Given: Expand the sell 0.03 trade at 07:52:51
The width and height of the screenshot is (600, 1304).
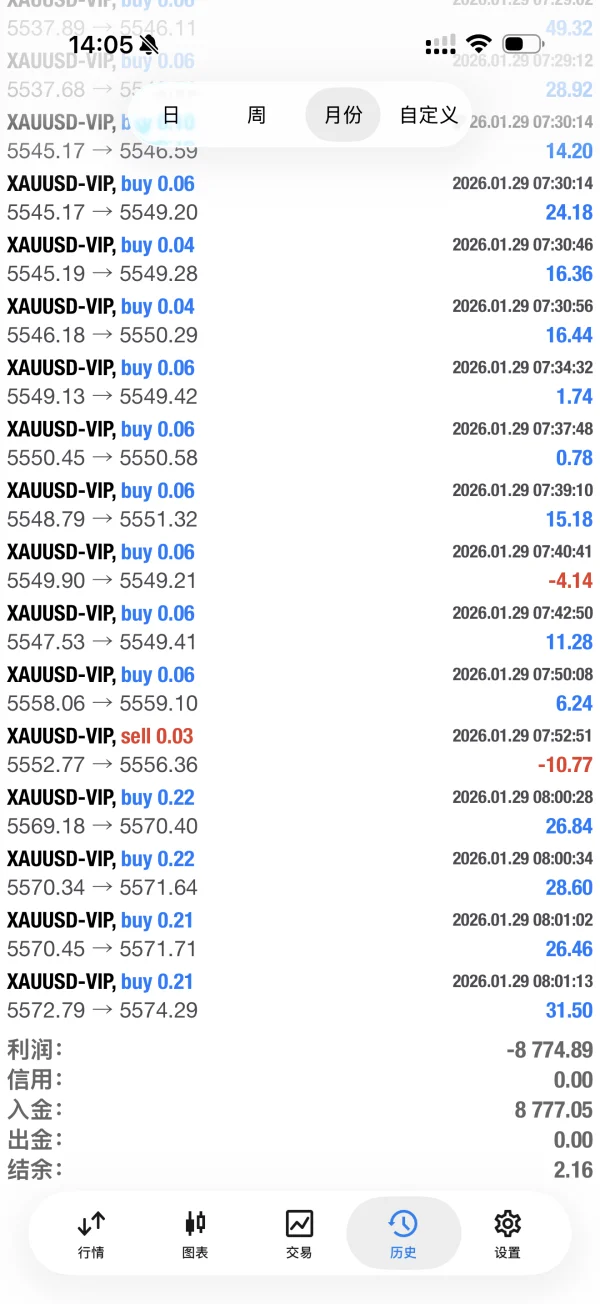Looking at the screenshot, I should pos(300,751).
